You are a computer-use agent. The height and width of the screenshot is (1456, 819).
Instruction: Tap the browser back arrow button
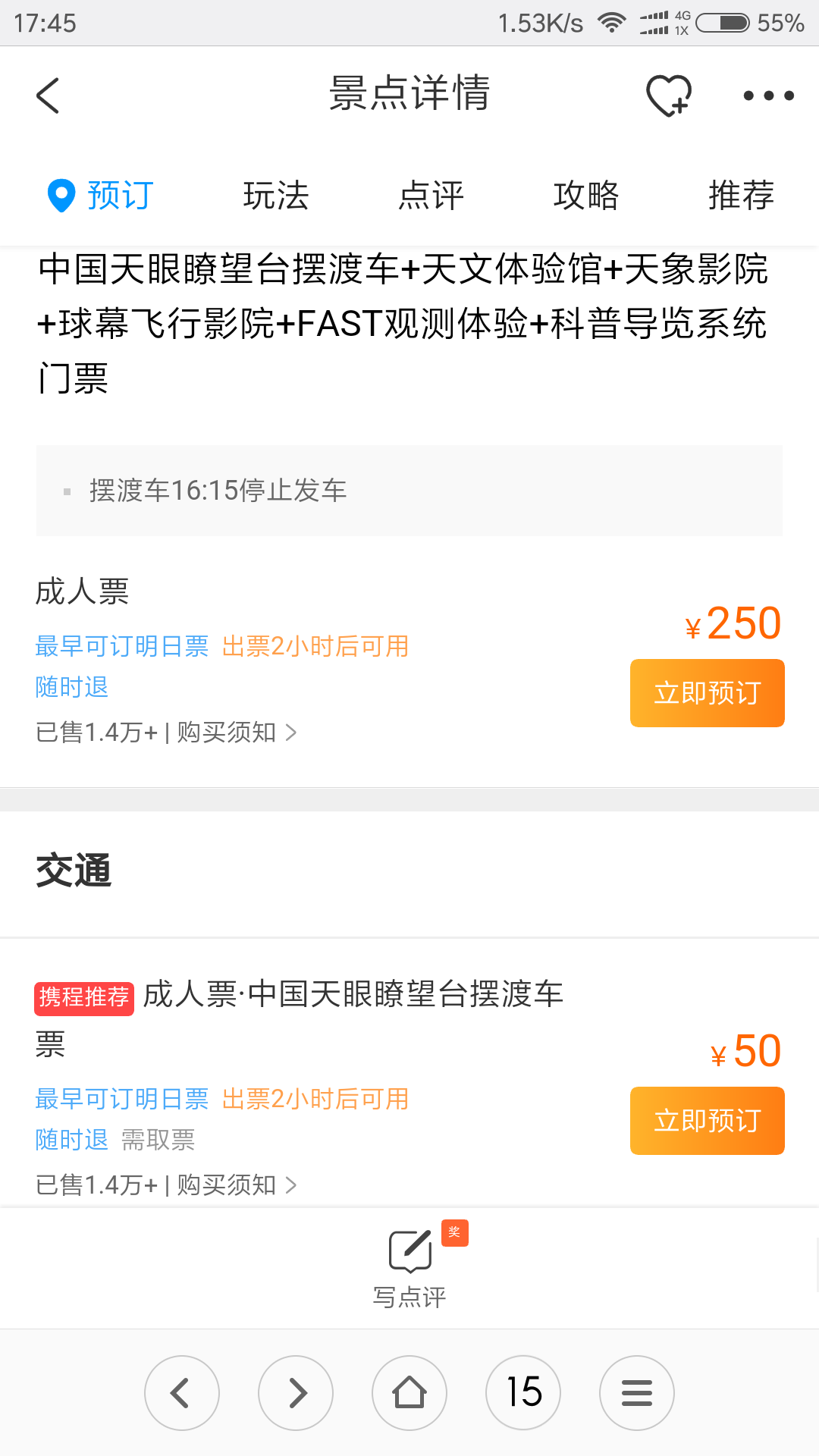pos(182,1393)
